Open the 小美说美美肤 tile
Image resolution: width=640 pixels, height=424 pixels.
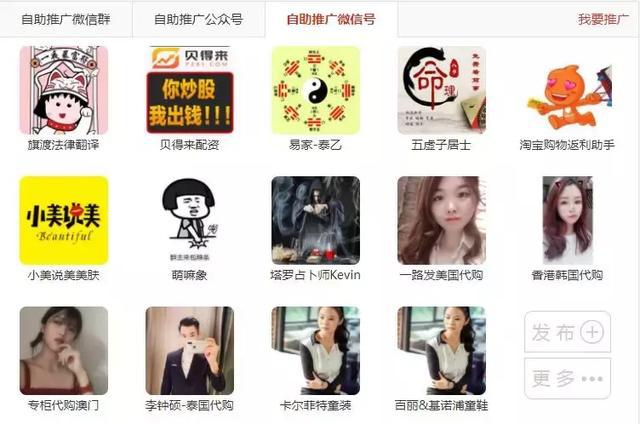(x=63, y=221)
